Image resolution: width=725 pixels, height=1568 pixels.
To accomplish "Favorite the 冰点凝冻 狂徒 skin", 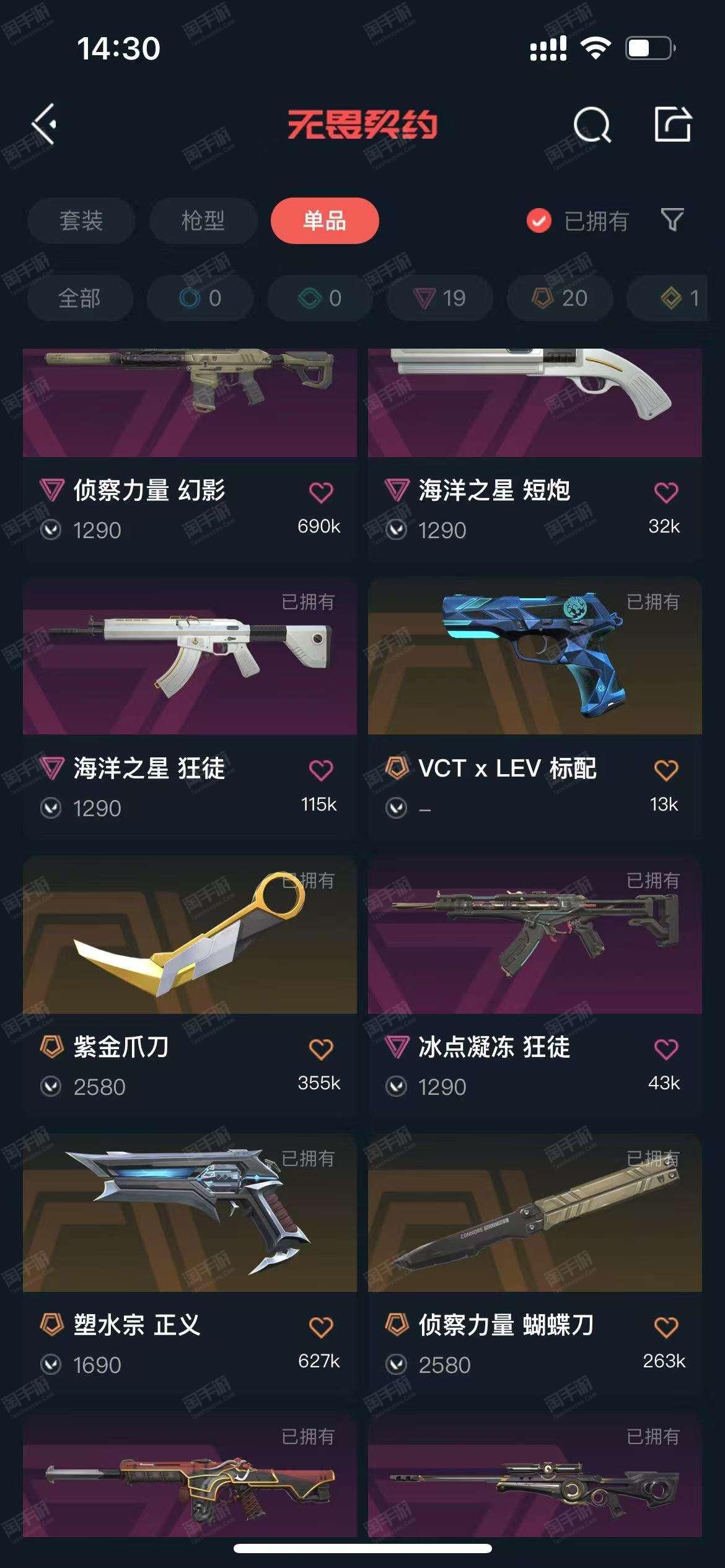I will tap(666, 1048).
